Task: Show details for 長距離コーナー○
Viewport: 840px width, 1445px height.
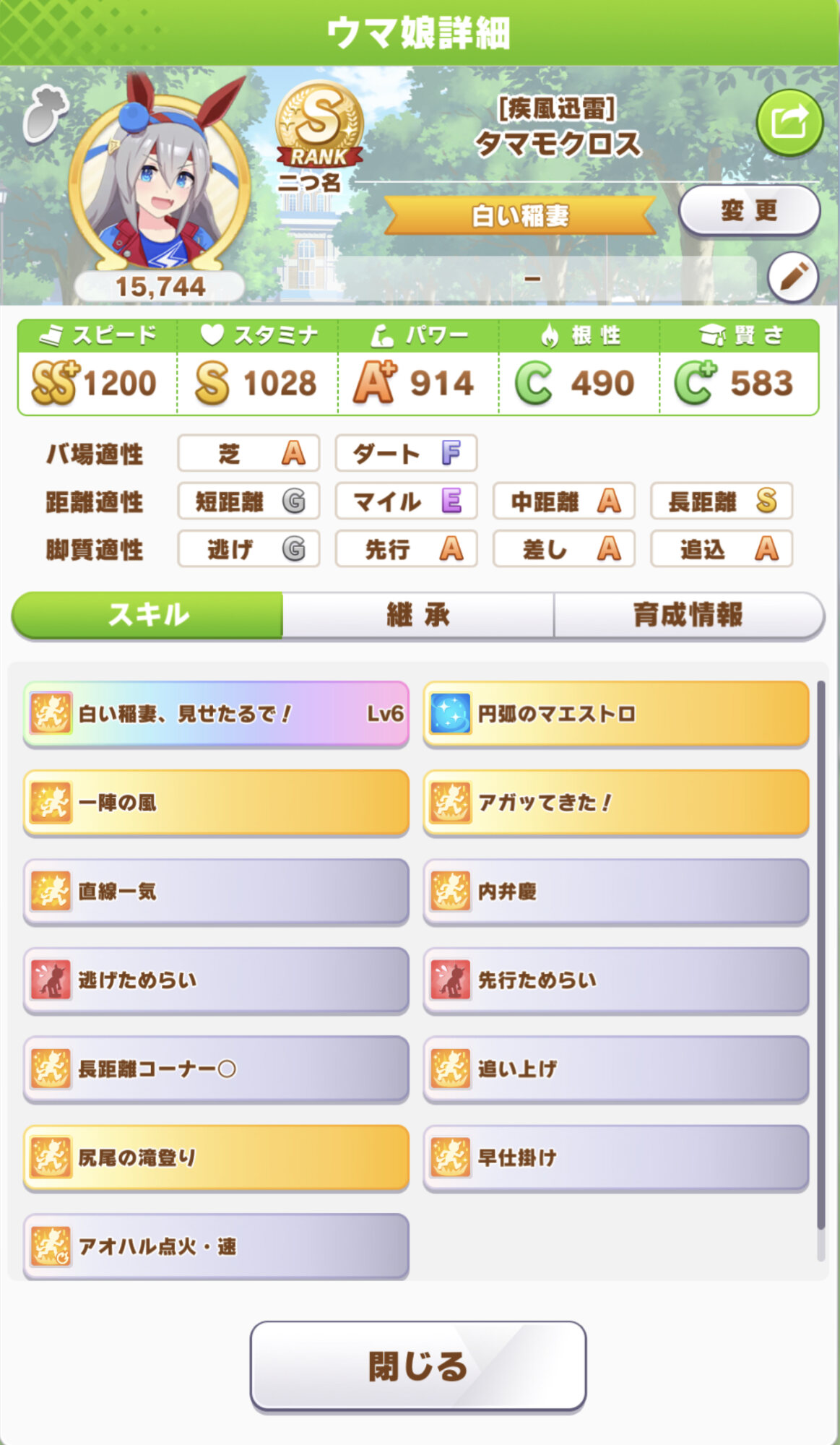Action: click(216, 1069)
